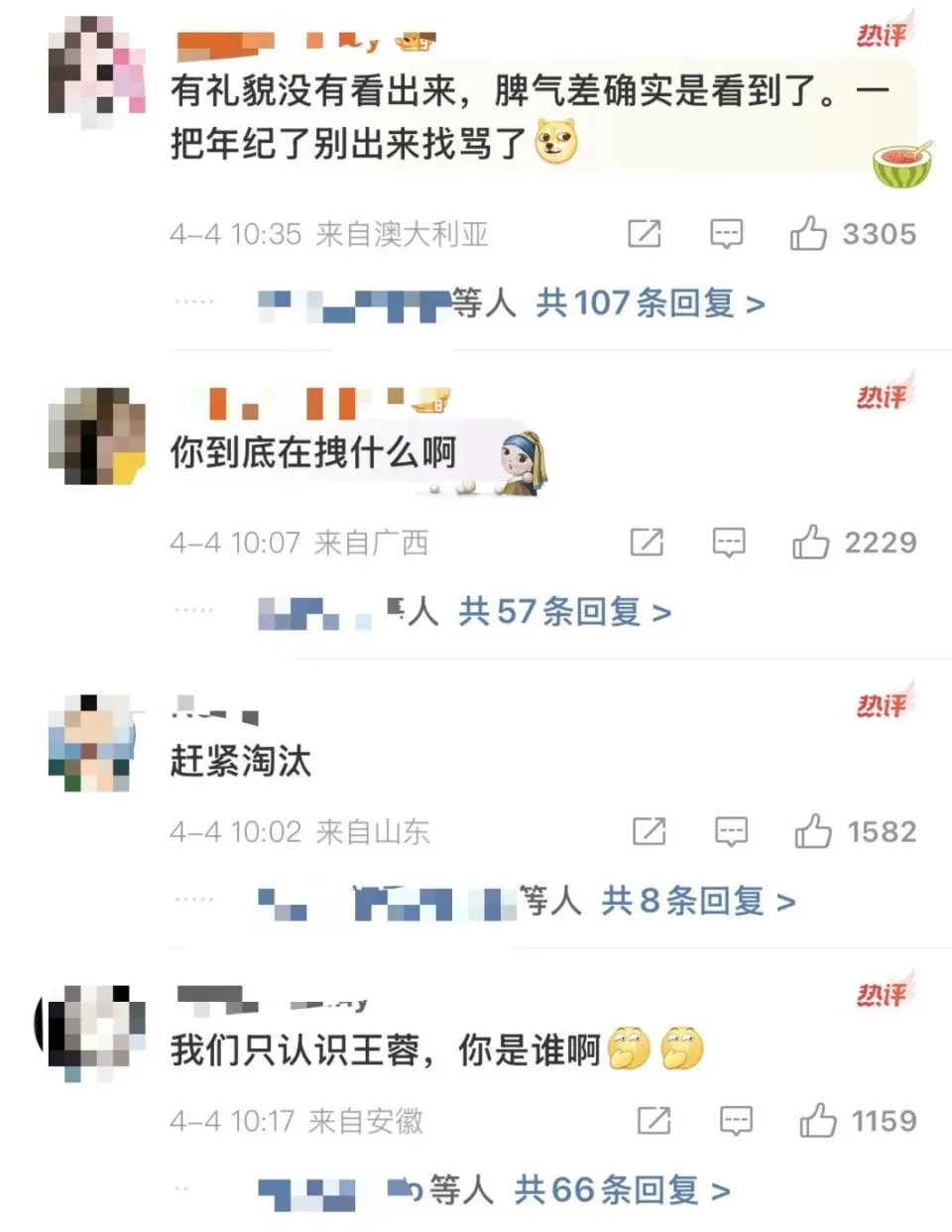Like the comment 你到底在拽什么啊
The height and width of the screenshot is (1232, 952).
click(x=810, y=543)
